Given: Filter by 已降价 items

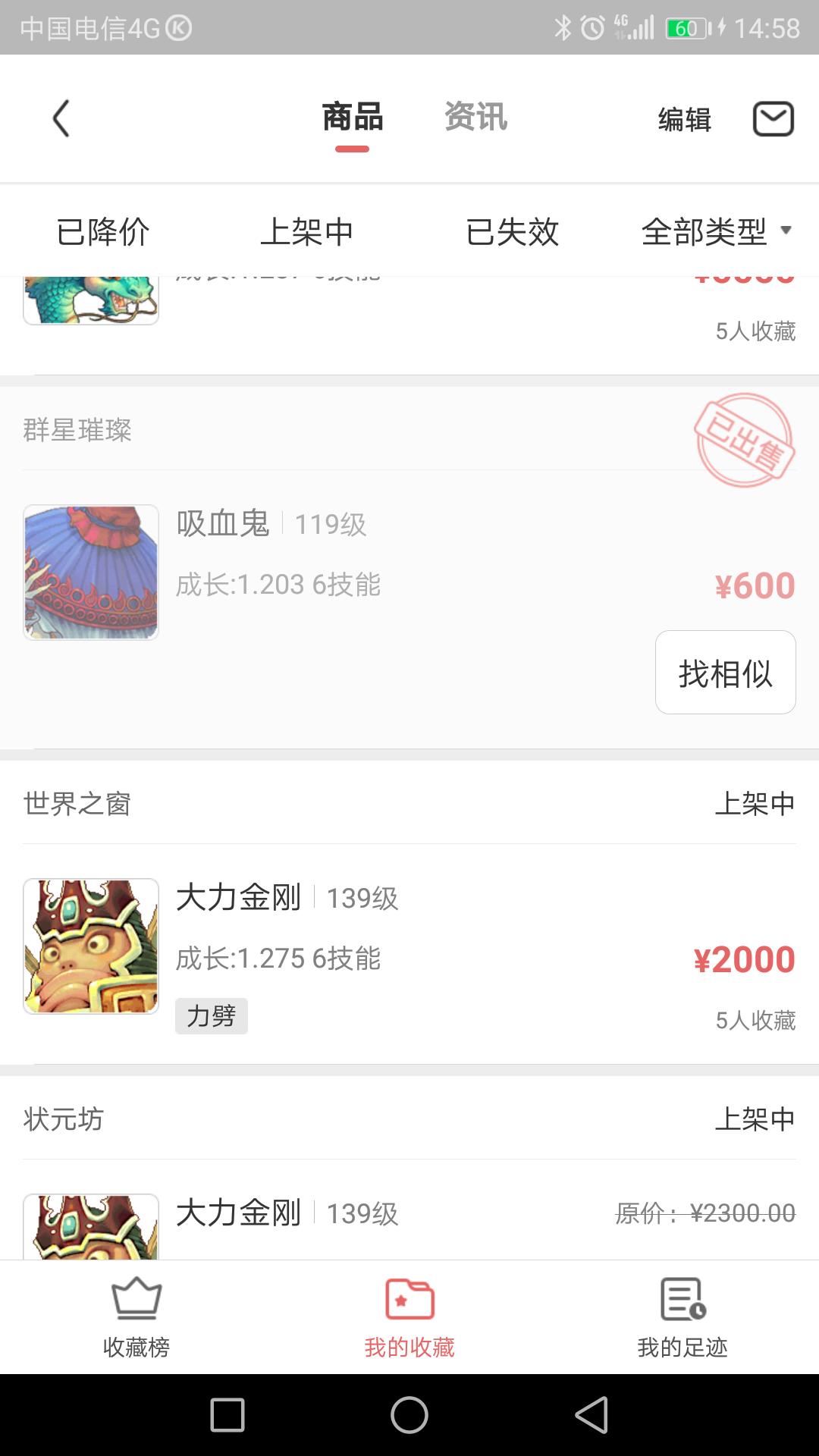Looking at the screenshot, I should click(103, 231).
